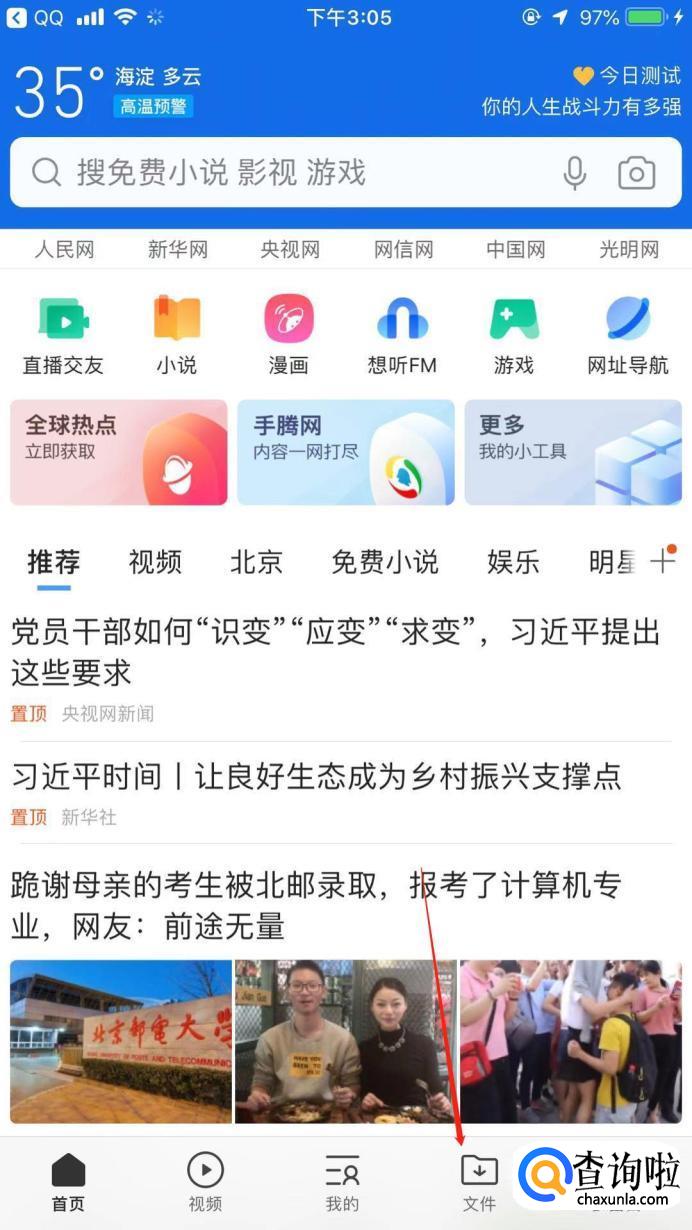692x1230 pixels.
Task: Read the article about 北邮录取 考生
Action: [x=316, y=905]
